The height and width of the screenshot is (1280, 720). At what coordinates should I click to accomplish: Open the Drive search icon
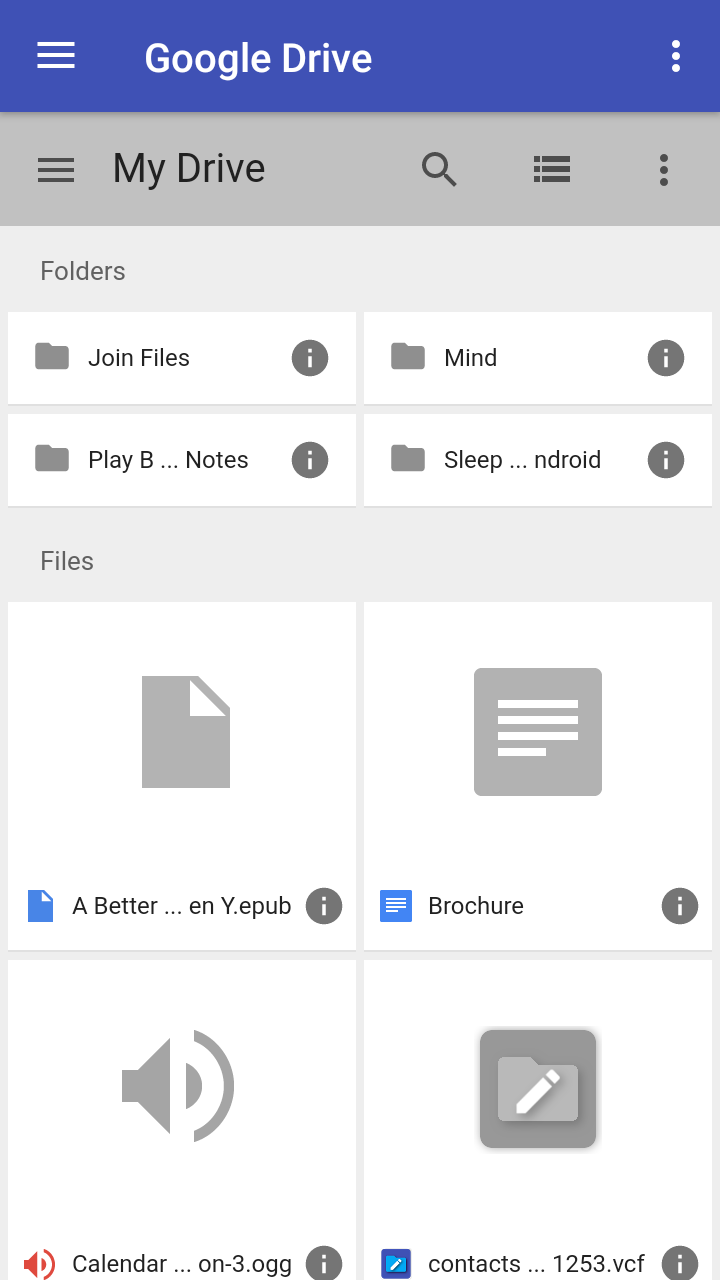click(439, 169)
